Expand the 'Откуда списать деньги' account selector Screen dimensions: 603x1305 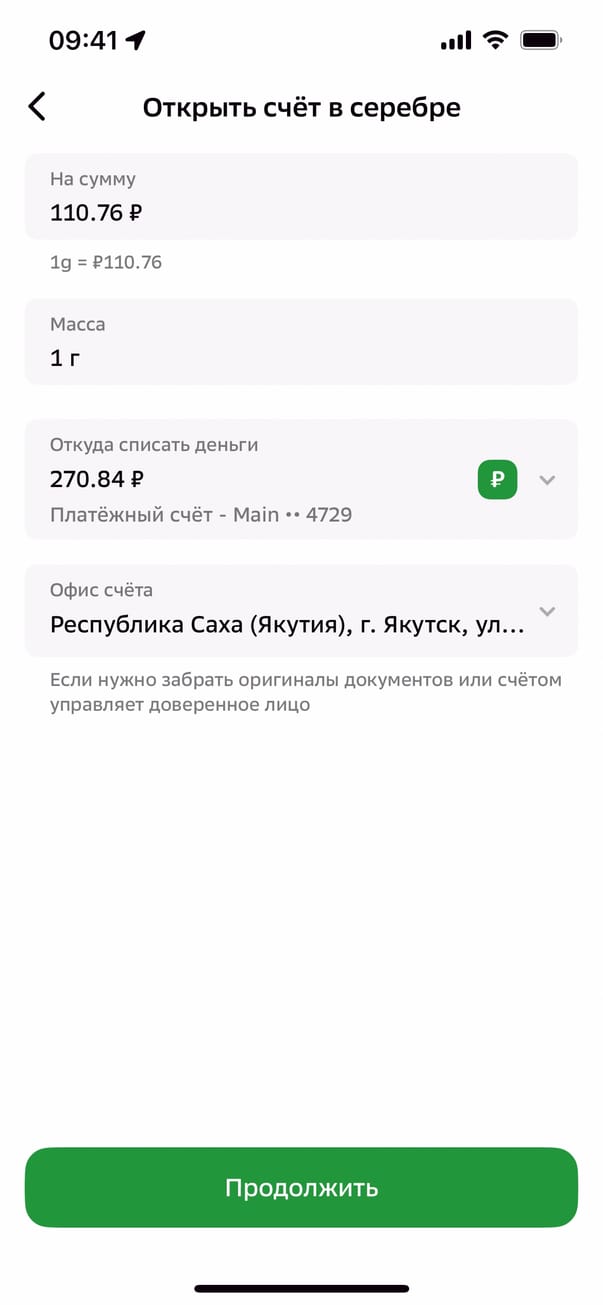click(x=546, y=480)
